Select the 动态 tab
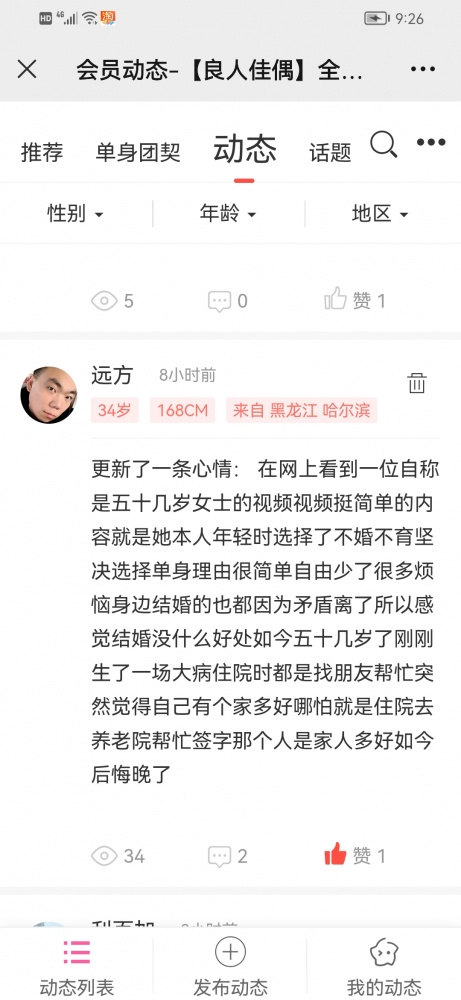Screen dimensions: 461x1000 pyautogui.click(x=245, y=149)
